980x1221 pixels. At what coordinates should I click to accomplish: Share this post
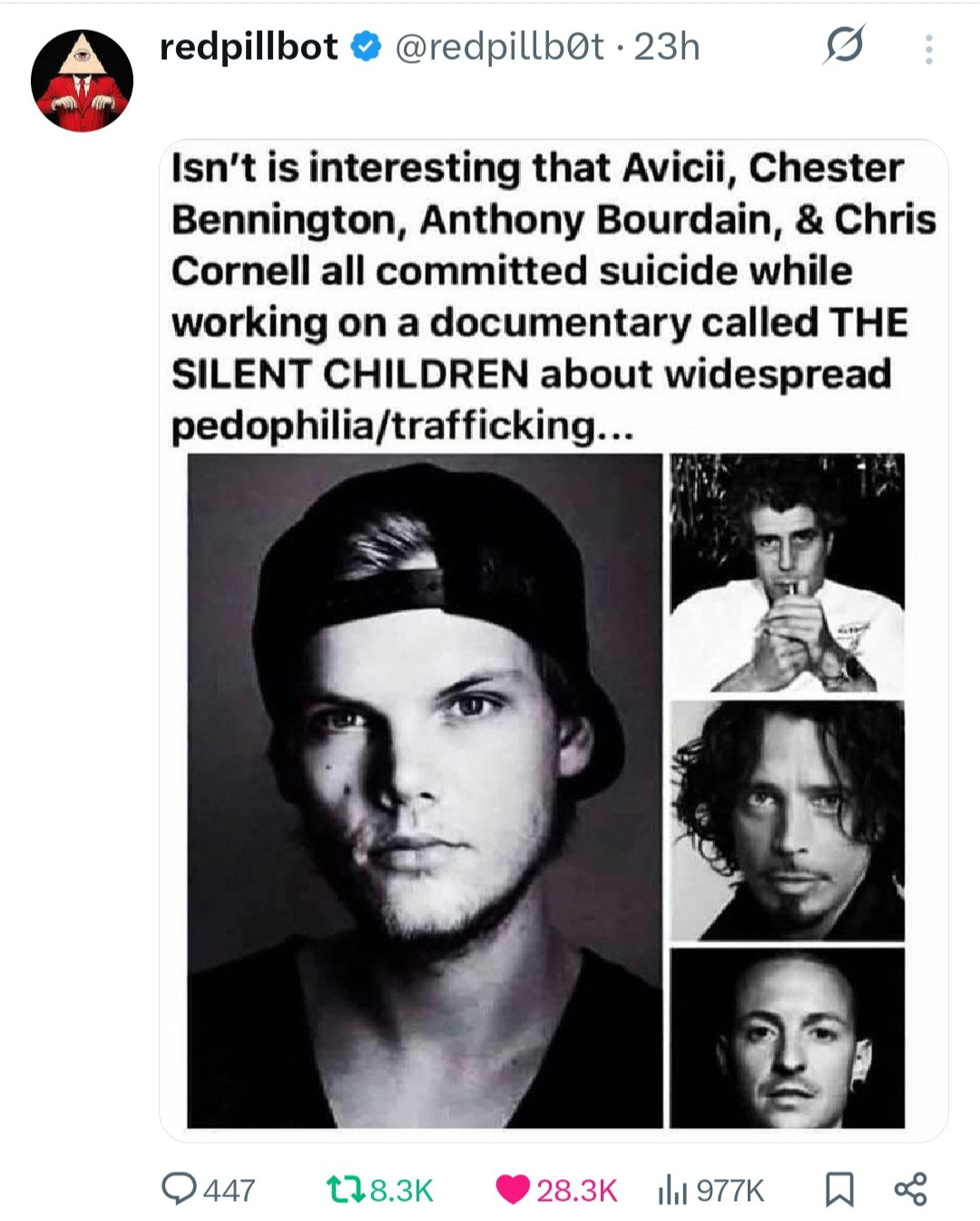coord(910,1188)
